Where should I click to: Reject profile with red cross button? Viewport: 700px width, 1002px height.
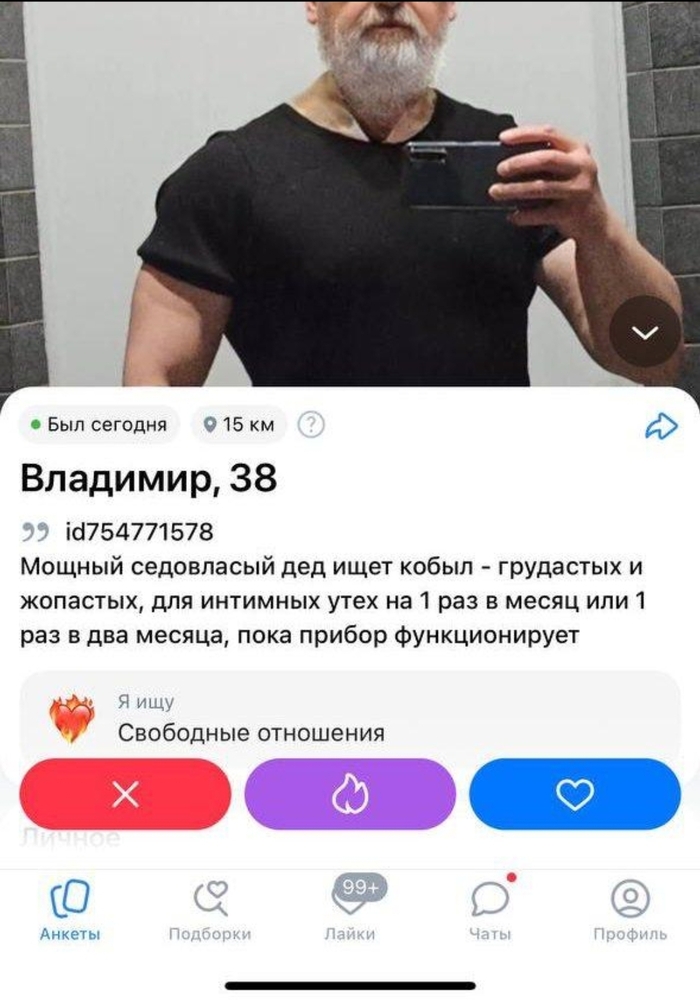pyautogui.click(x=125, y=794)
